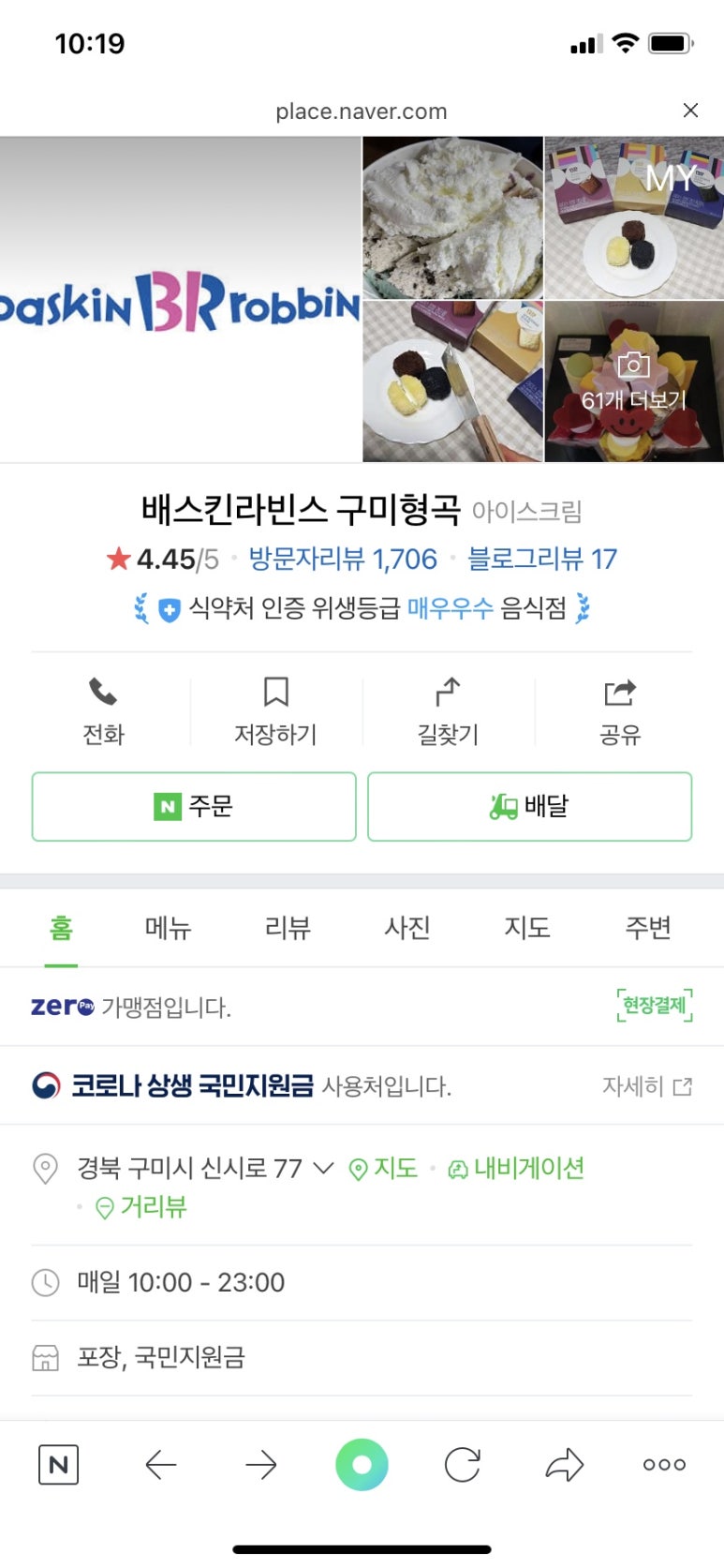Viewport: 724px width, 1568px height.
Task: Switch to the 메뉴 tab
Action: [x=168, y=928]
